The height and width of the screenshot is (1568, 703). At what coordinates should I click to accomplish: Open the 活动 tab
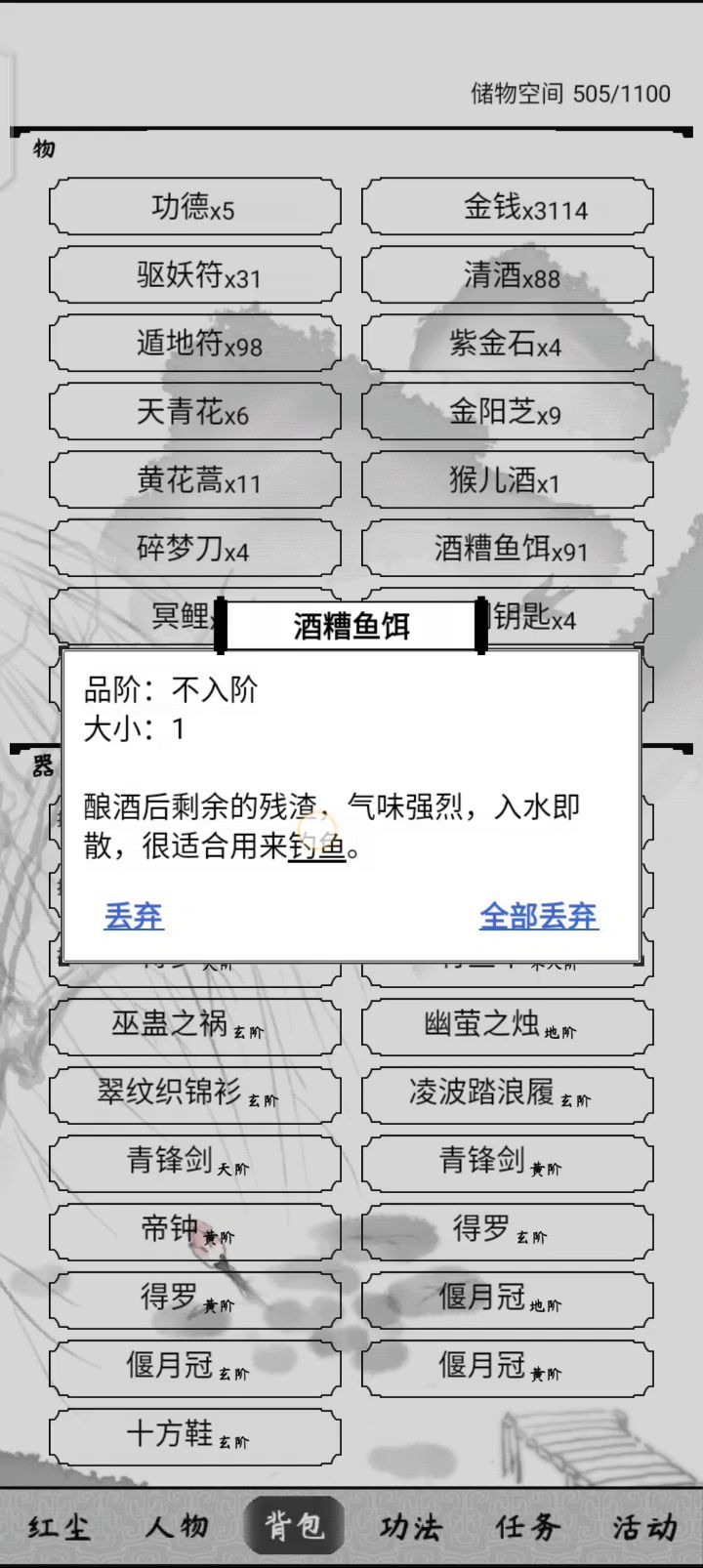pos(644,1527)
